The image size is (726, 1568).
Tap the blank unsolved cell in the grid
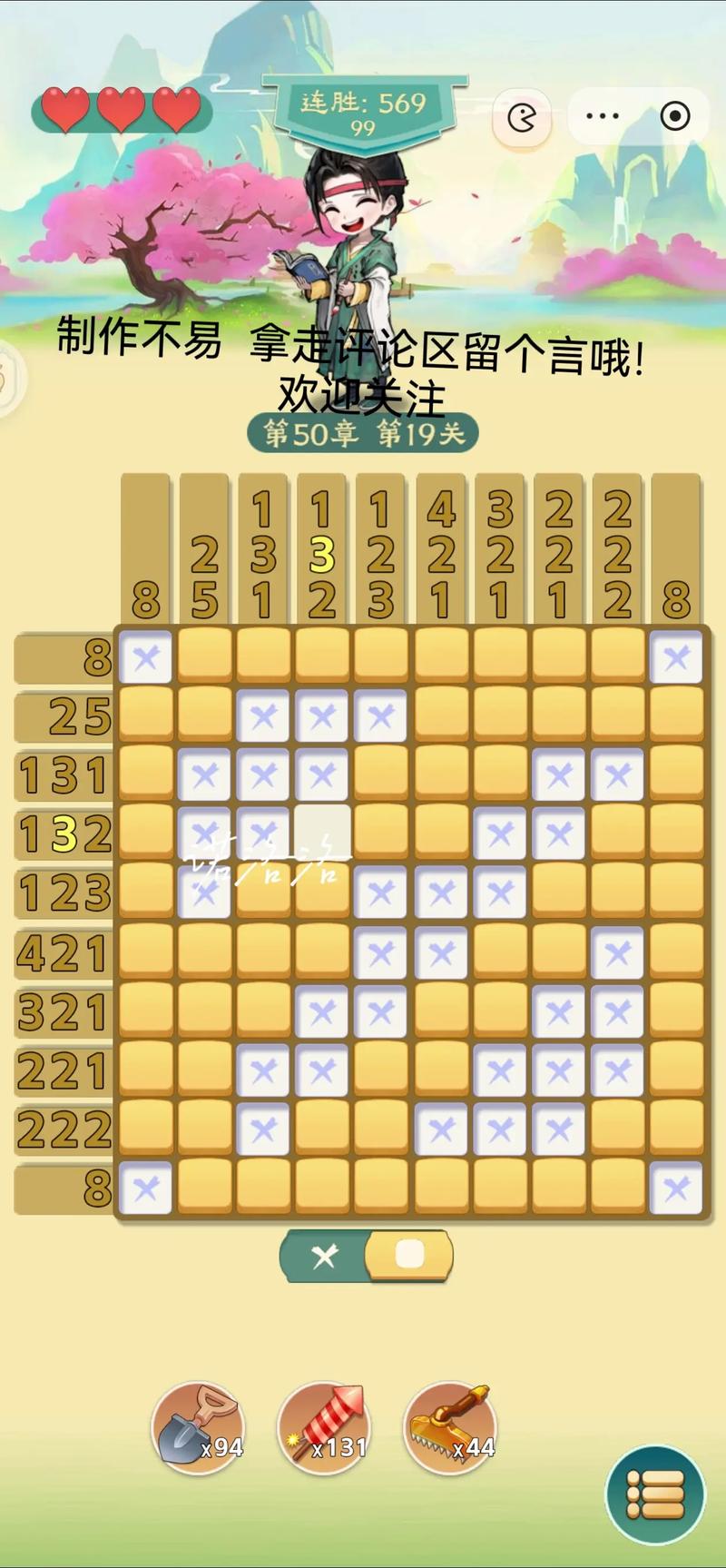[322, 831]
